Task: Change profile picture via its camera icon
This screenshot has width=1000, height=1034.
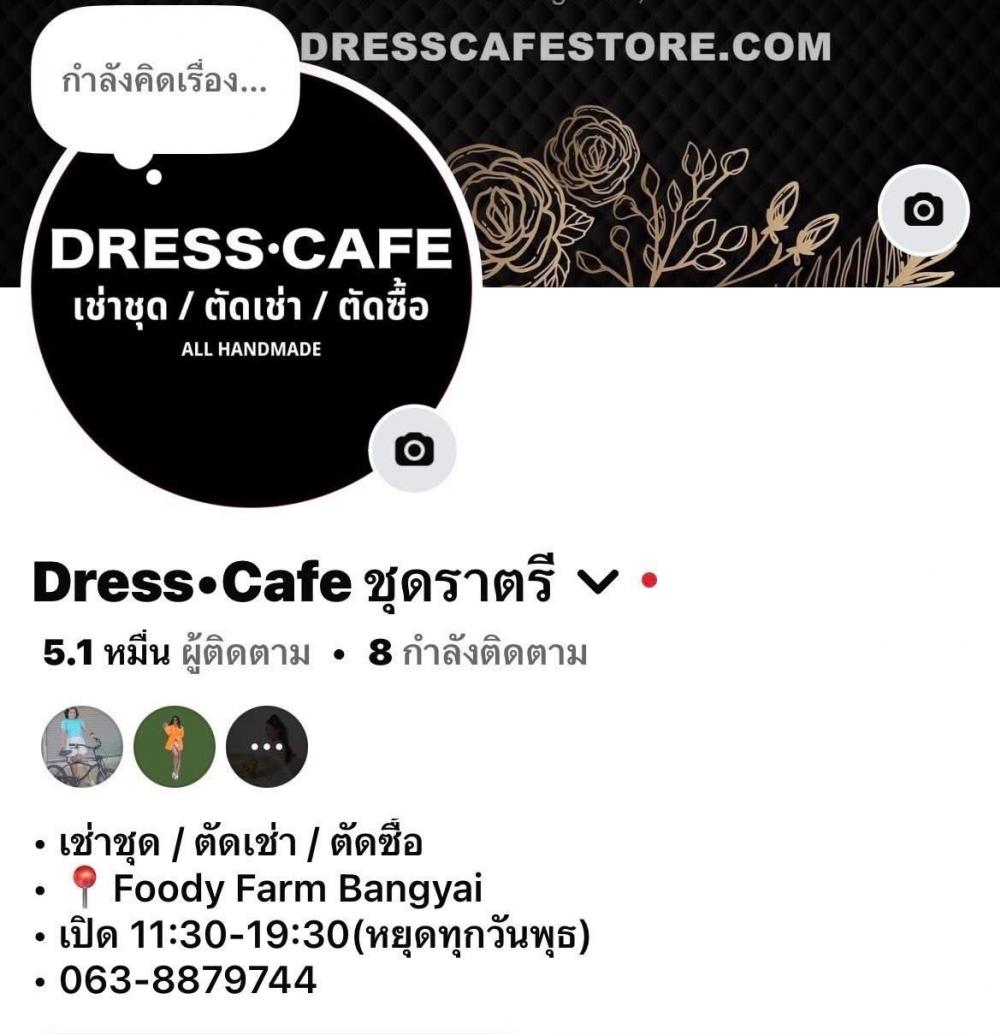Action: (413, 449)
